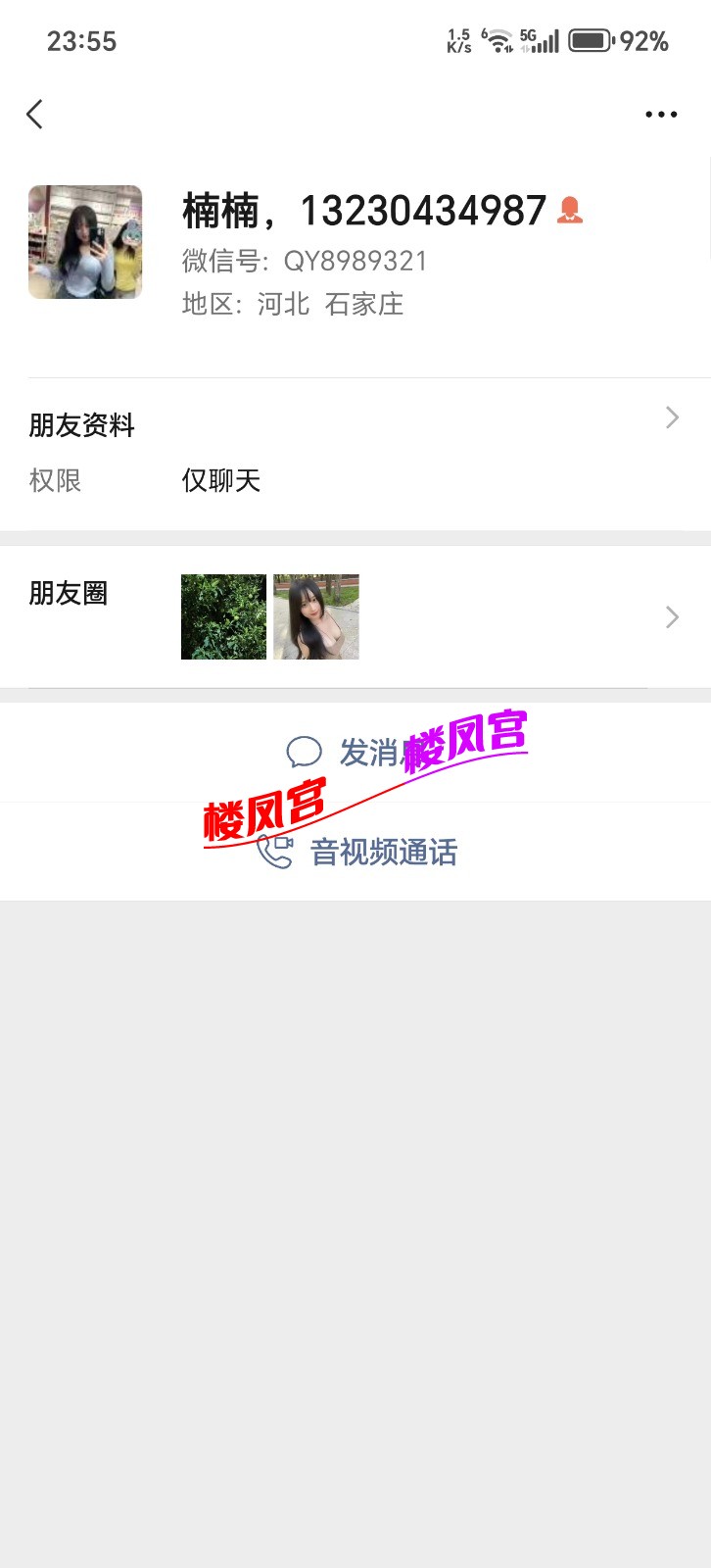This screenshot has height=1568, width=711.
Task: Open the 朋友资料 details via its chevron
Action: tap(672, 417)
